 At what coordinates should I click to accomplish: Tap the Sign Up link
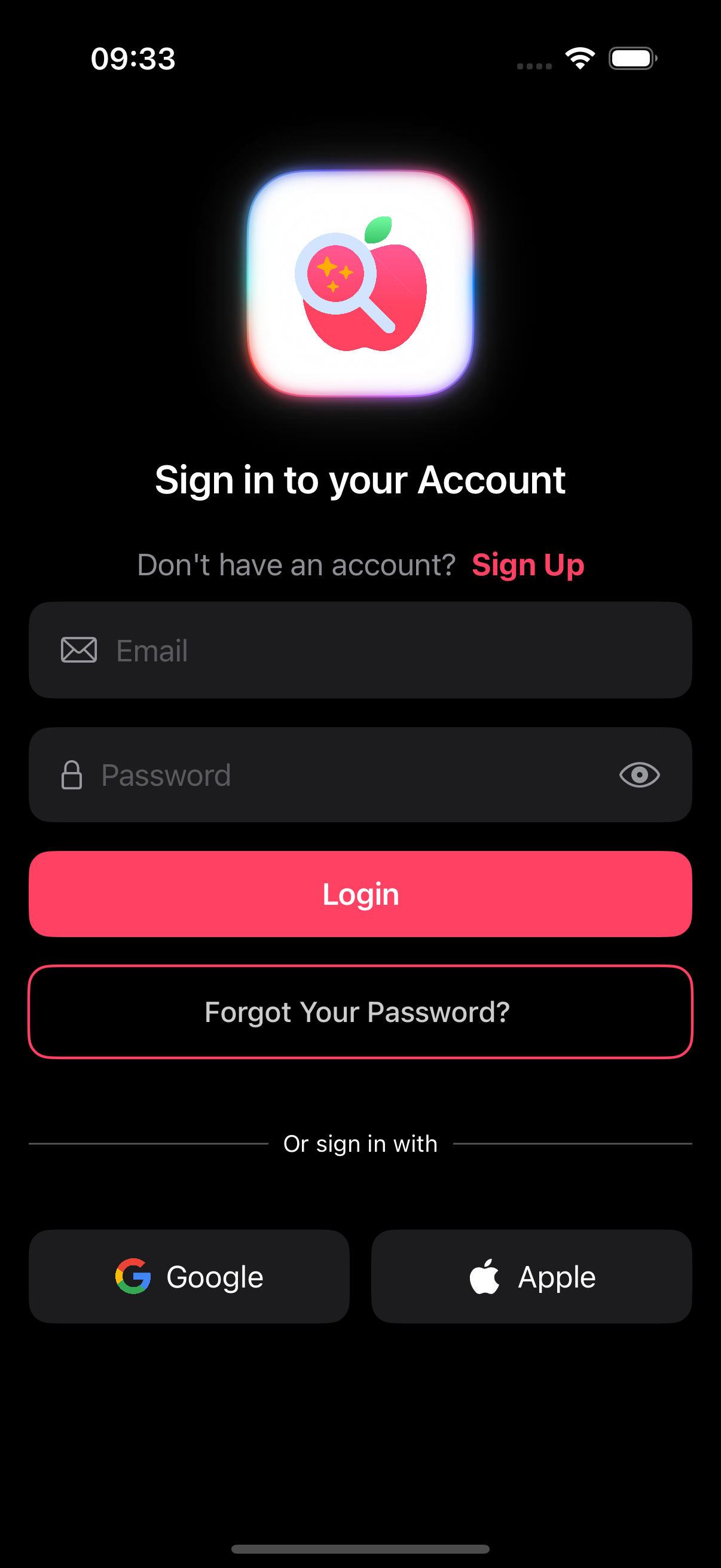[527, 565]
